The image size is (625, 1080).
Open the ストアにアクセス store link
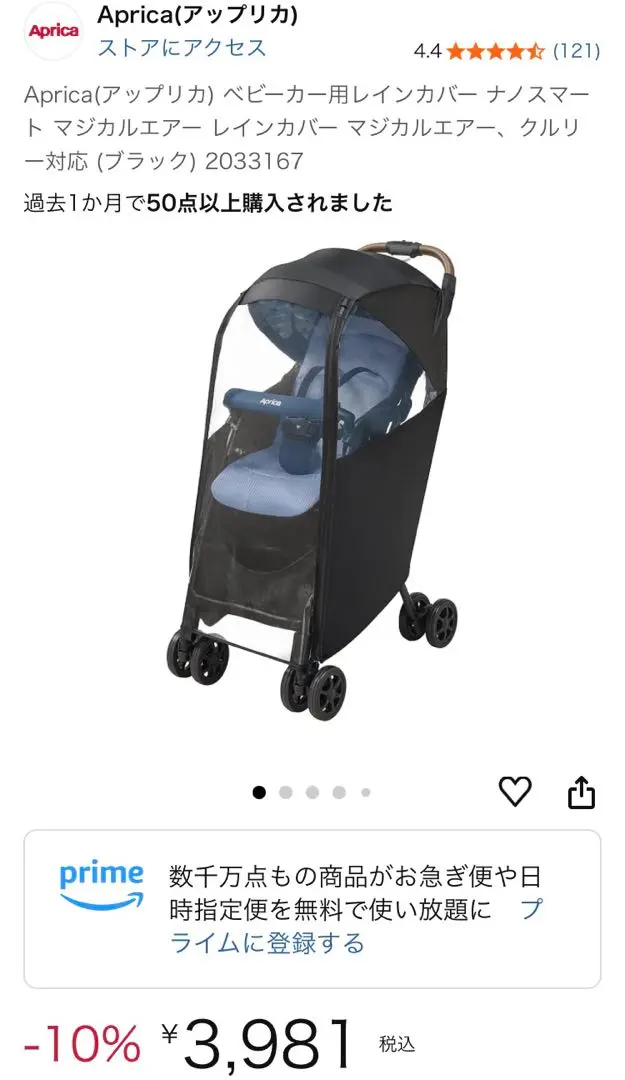(182, 48)
